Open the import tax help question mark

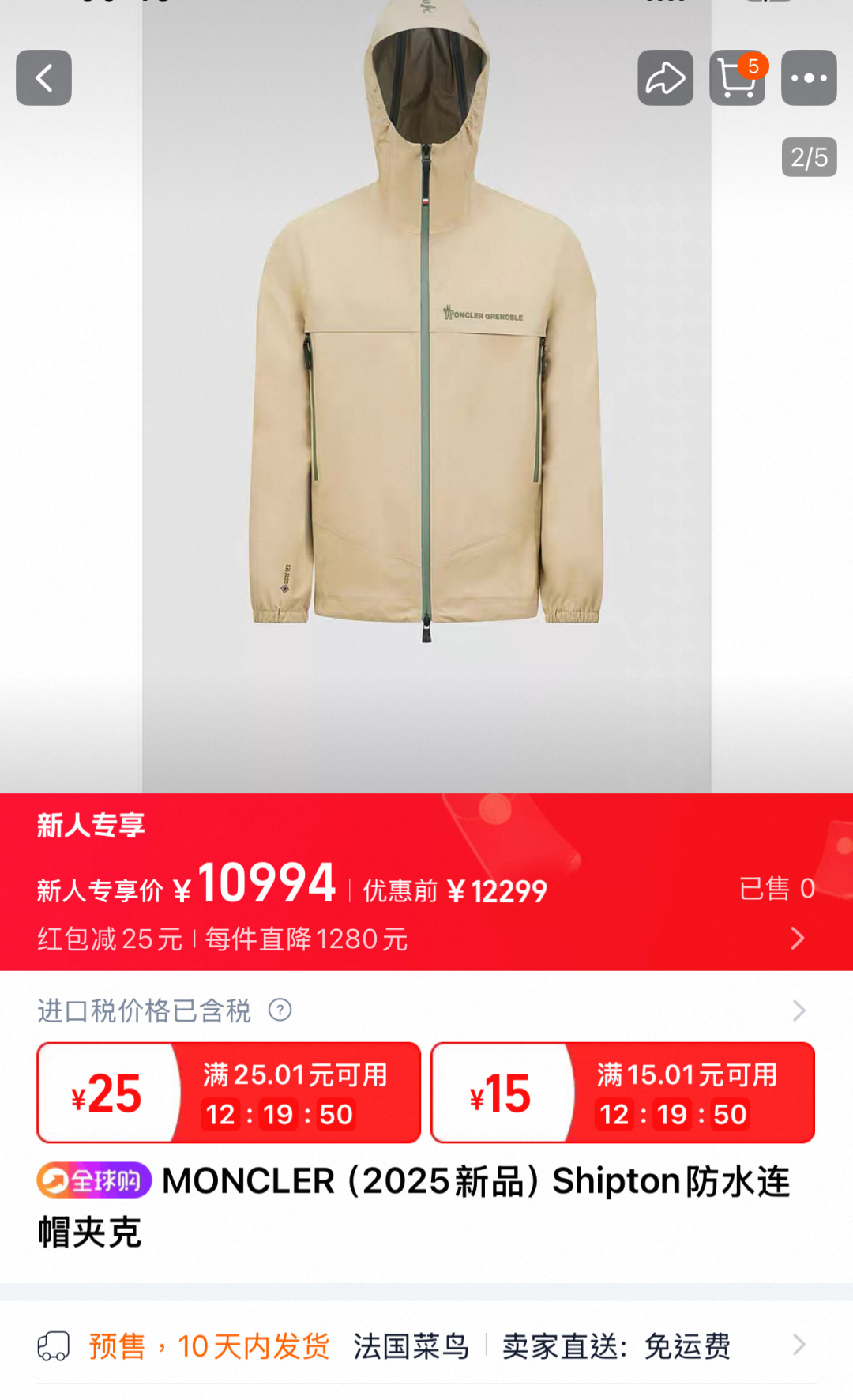(x=280, y=1010)
